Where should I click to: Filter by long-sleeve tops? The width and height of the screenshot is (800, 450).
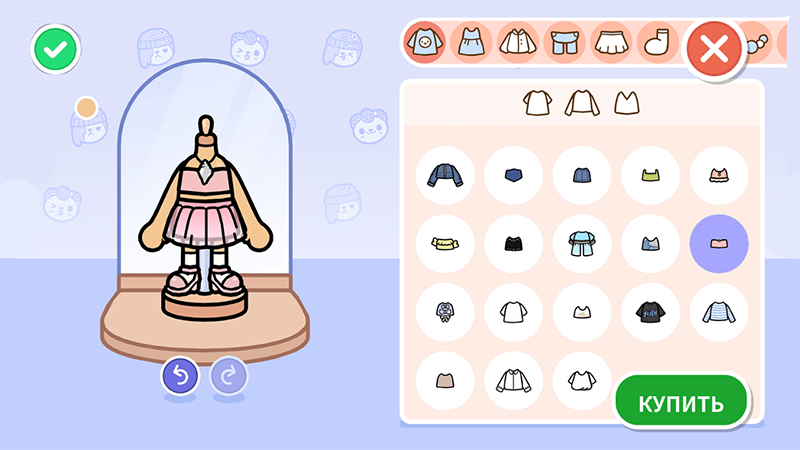580,102
